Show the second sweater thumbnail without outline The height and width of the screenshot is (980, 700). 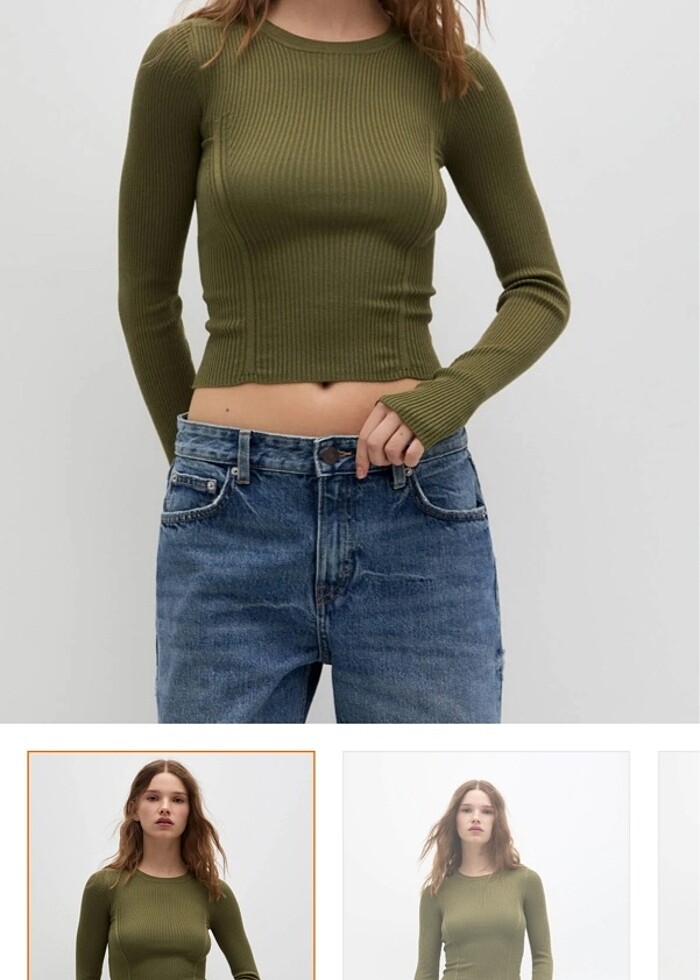click(x=486, y=866)
